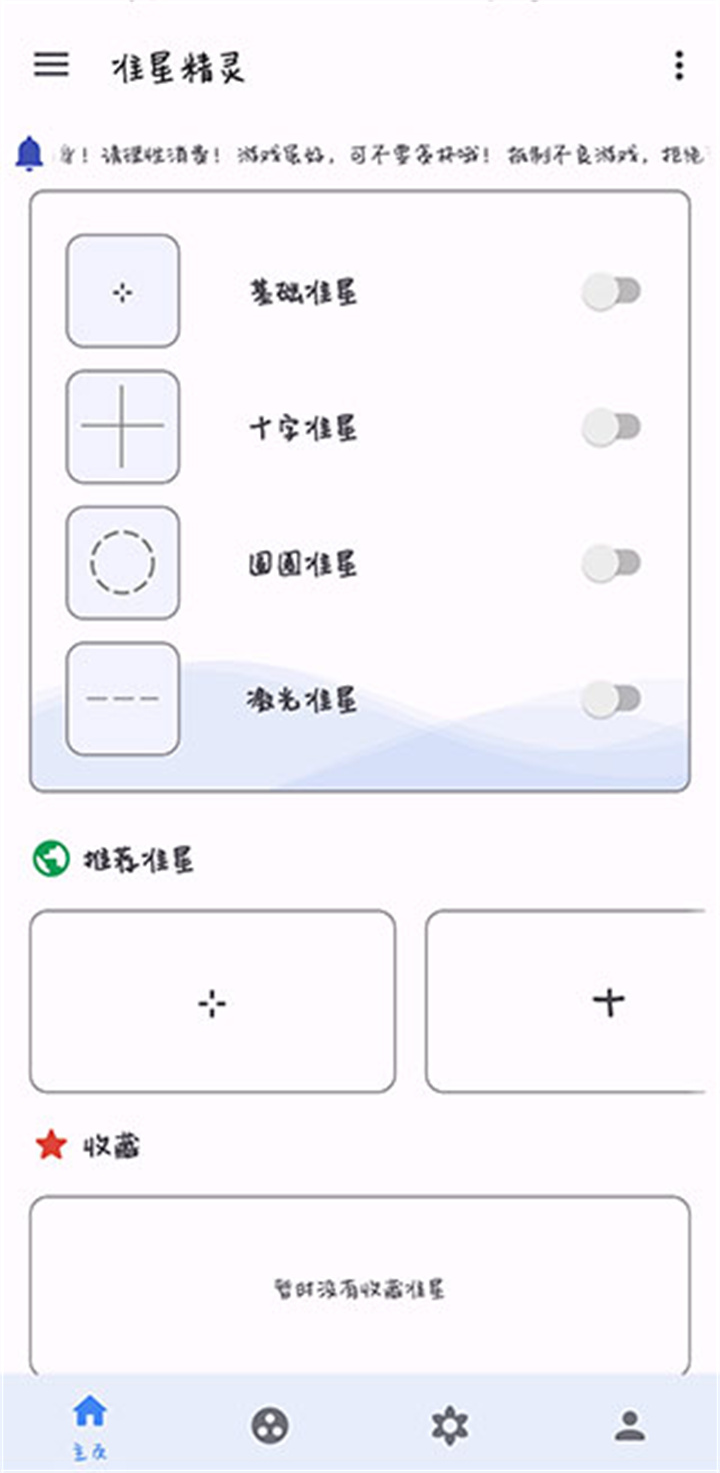Open the settings gear icon in bottom bar
Image resolution: width=720 pixels, height=1473 pixels.
tap(449, 1427)
